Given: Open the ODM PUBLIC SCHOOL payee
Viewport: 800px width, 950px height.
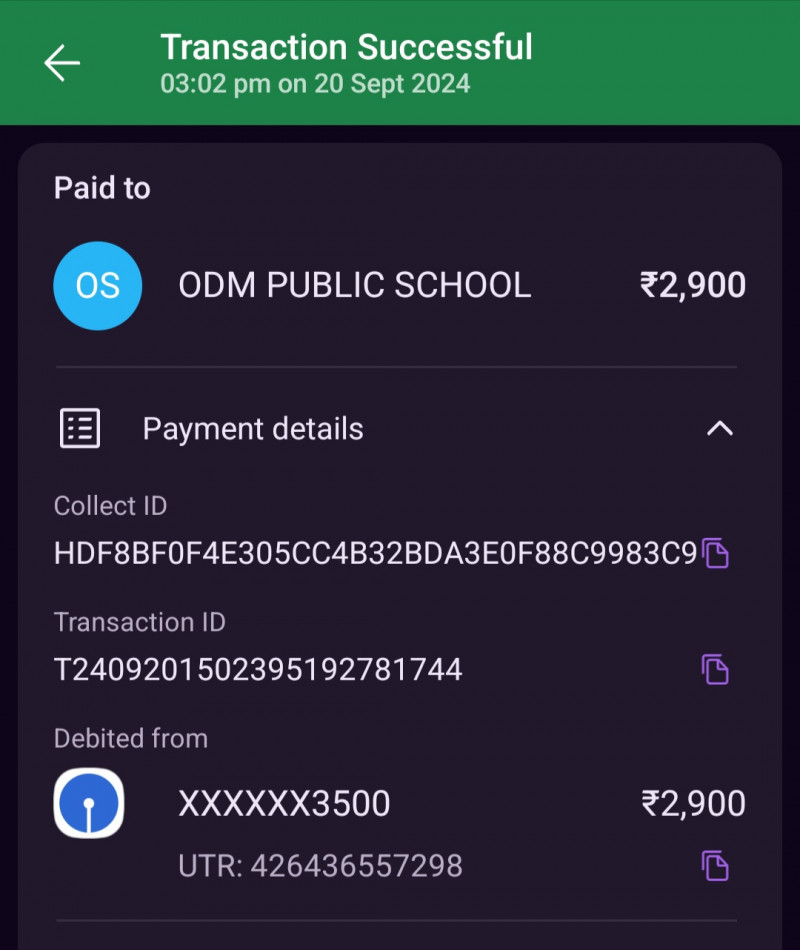Looking at the screenshot, I should 354,286.
